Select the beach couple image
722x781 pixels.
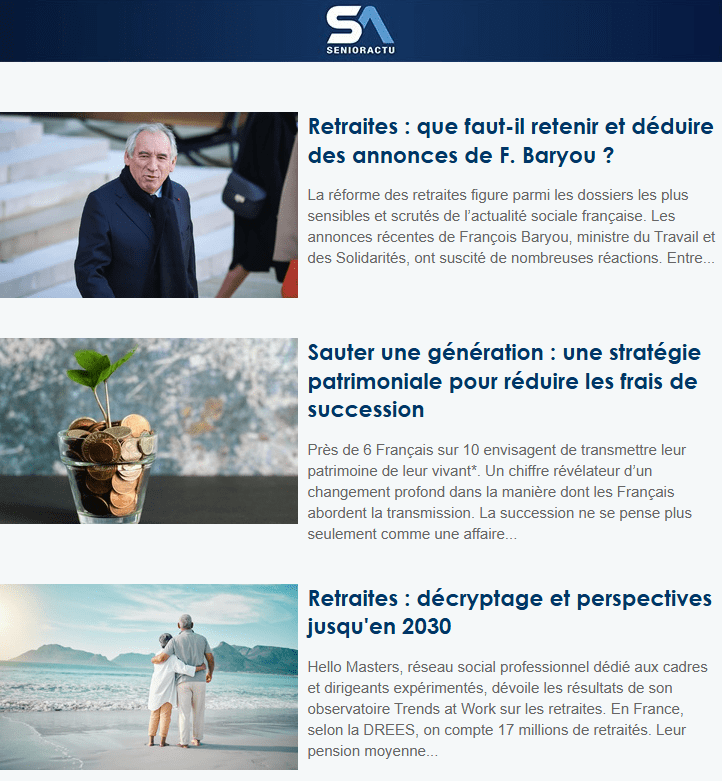[148, 677]
